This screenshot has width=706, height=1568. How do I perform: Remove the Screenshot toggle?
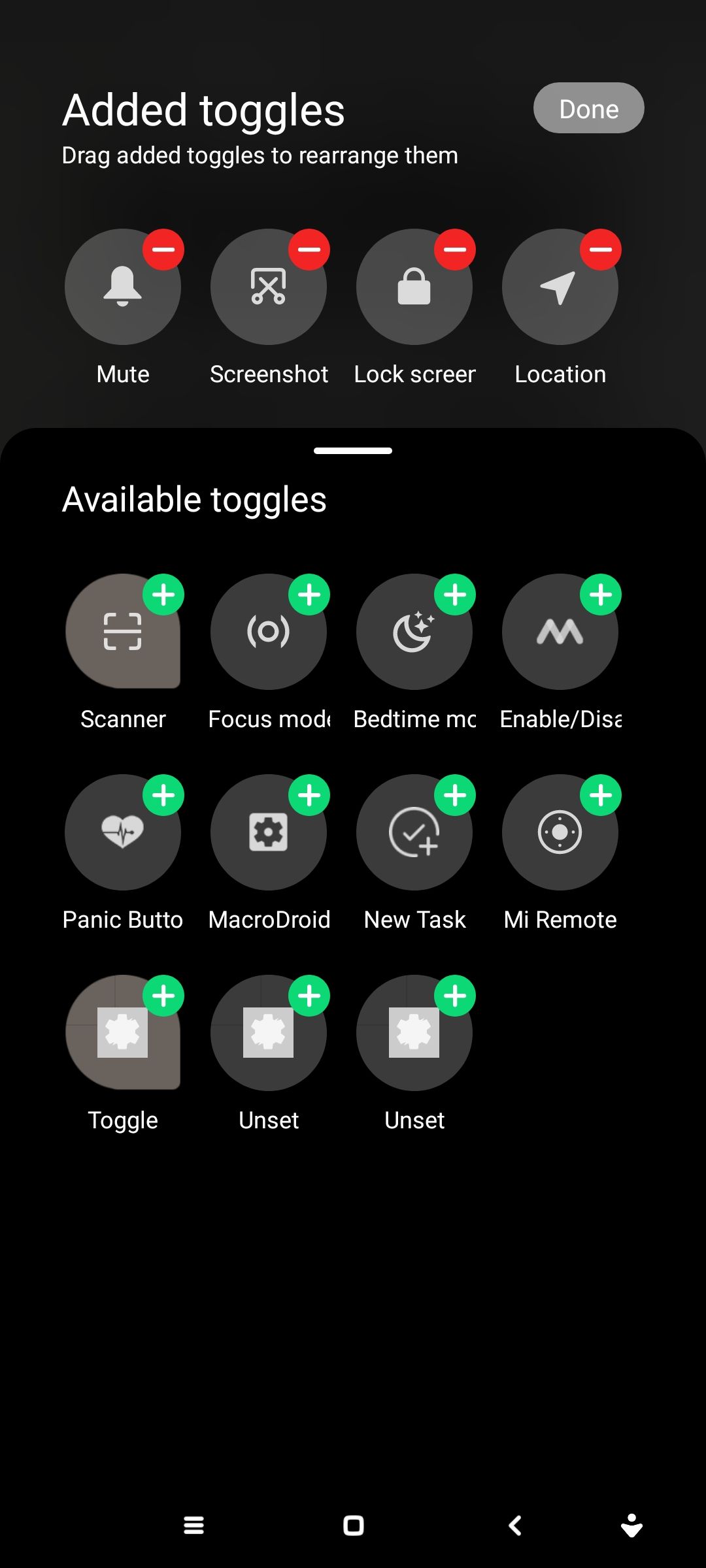click(x=309, y=250)
